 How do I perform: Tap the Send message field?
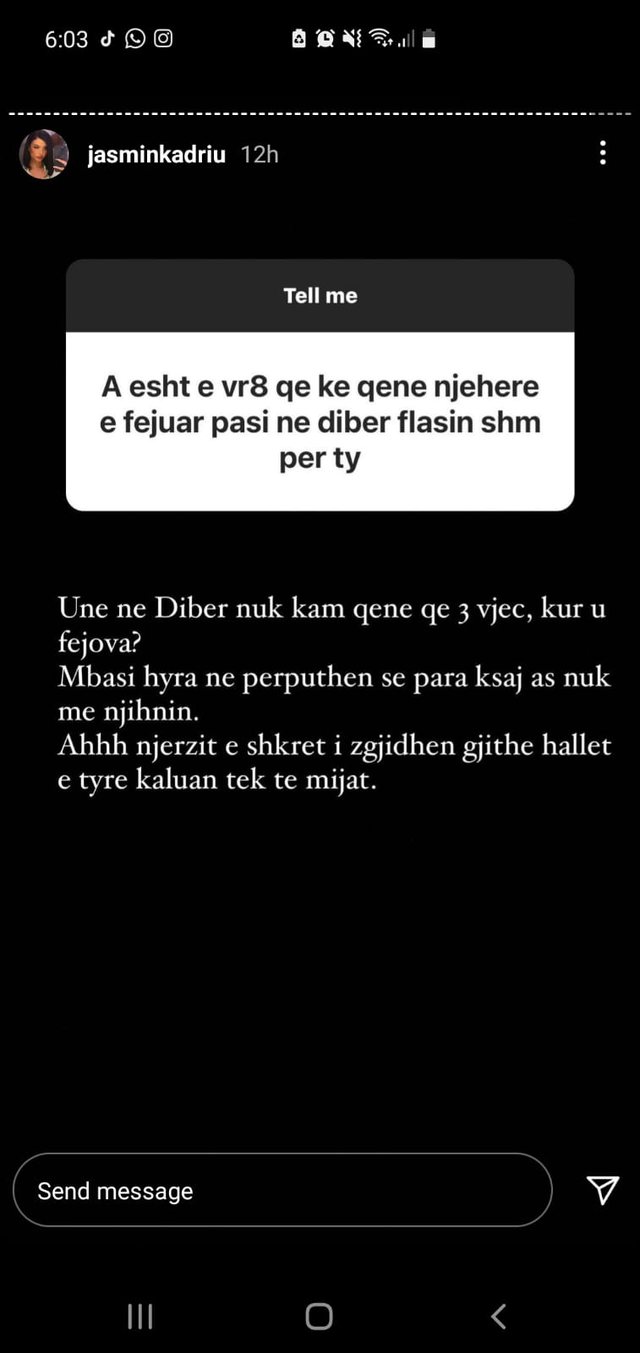[282, 1190]
